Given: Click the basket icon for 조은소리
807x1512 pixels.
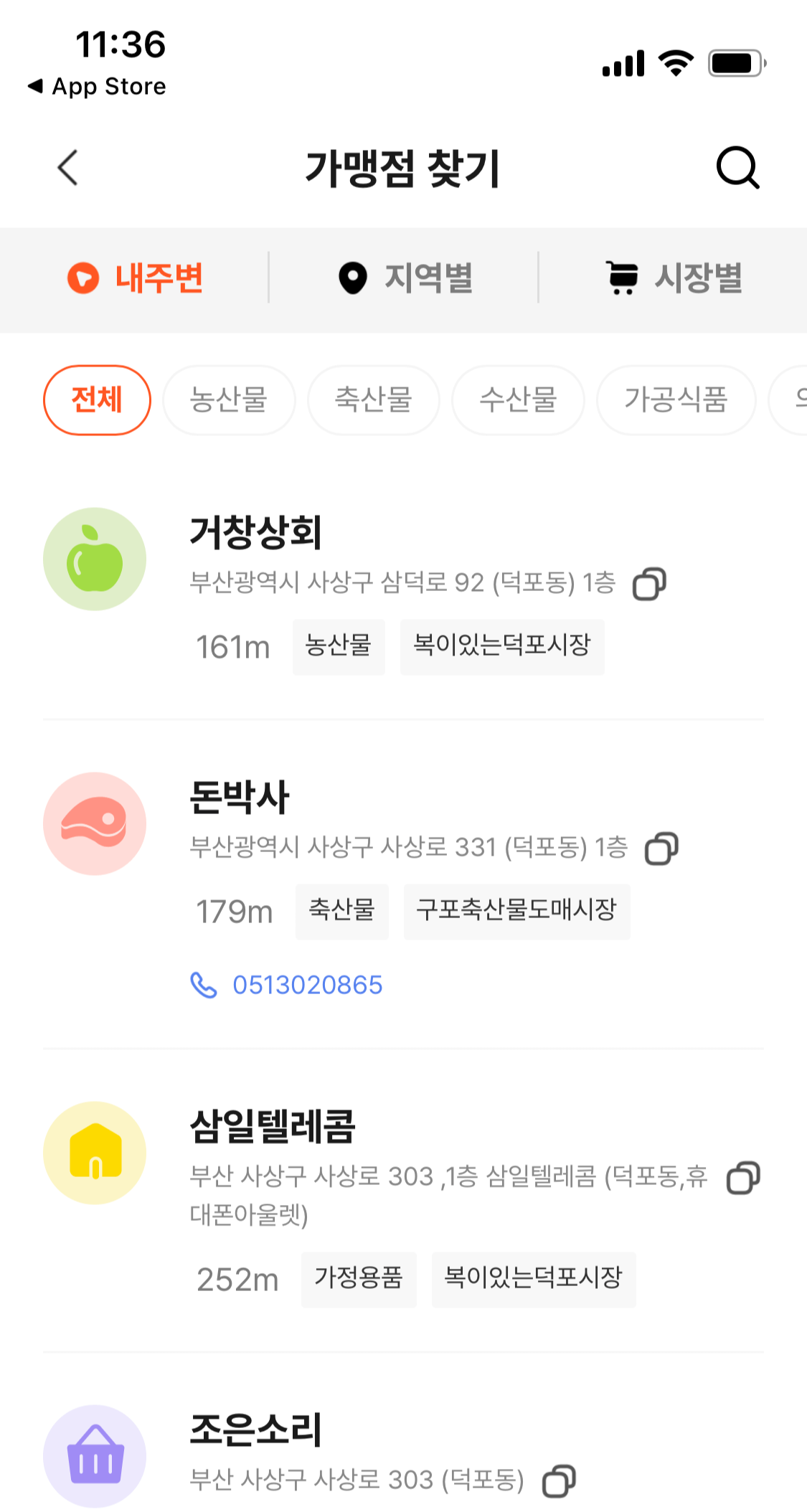Looking at the screenshot, I should (94, 1455).
